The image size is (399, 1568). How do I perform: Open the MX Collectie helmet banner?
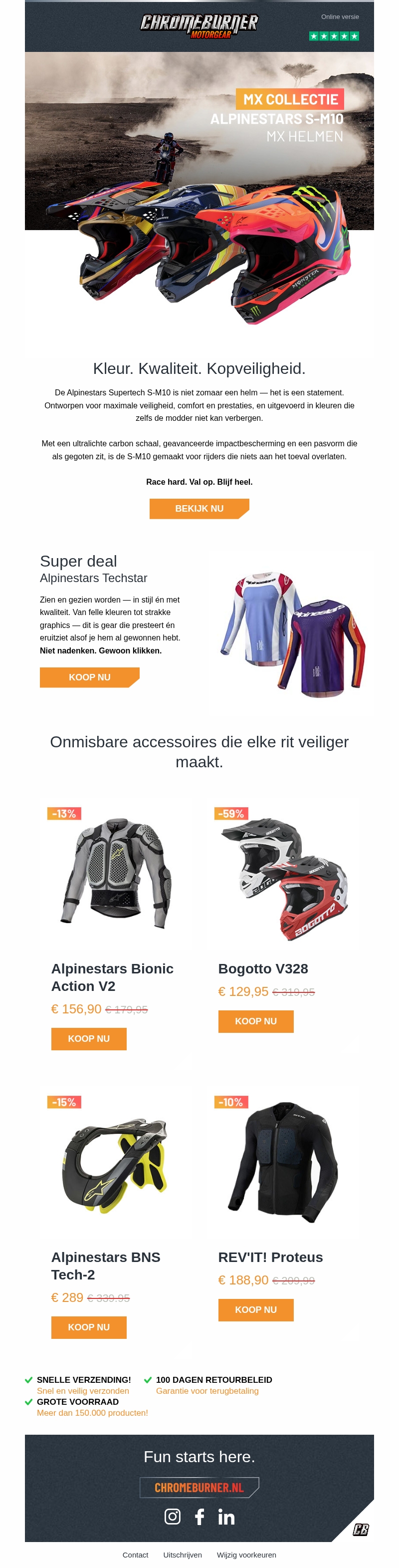[x=199, y=189]
